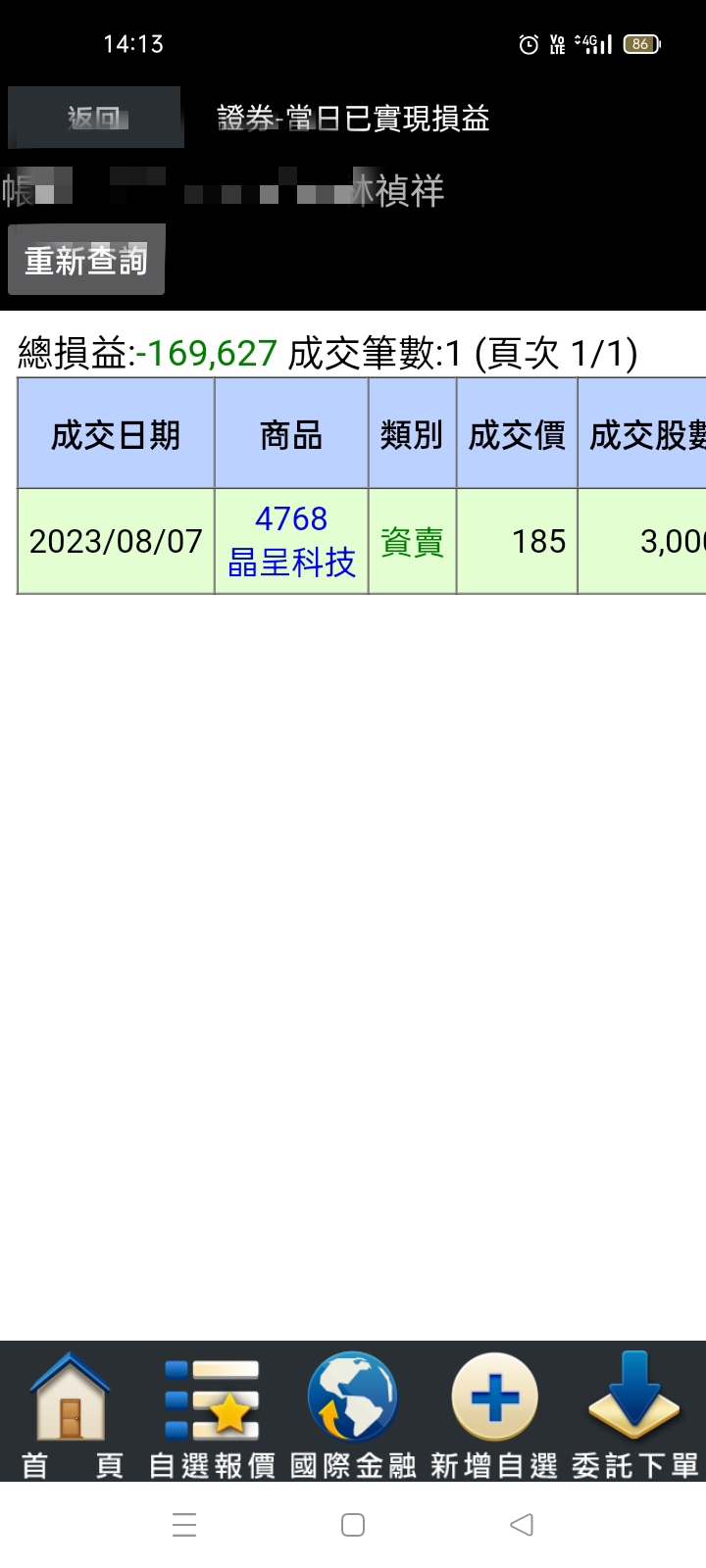Tap the system back navigation button
Screen dimensions: 706x1568
click(522, 1524)
